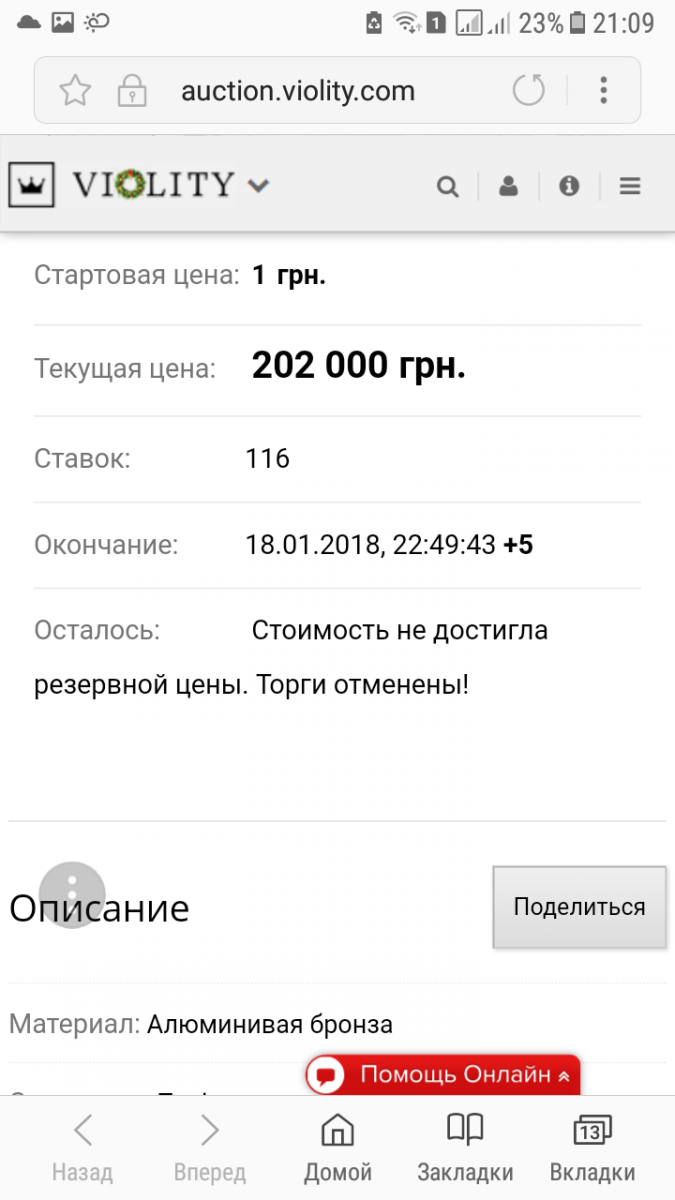Image resolution: width=675 pixels, height=1200 pixels.
Task: Tap the Поделиться button
Action: pyautogui.click(x=579, y=907)
